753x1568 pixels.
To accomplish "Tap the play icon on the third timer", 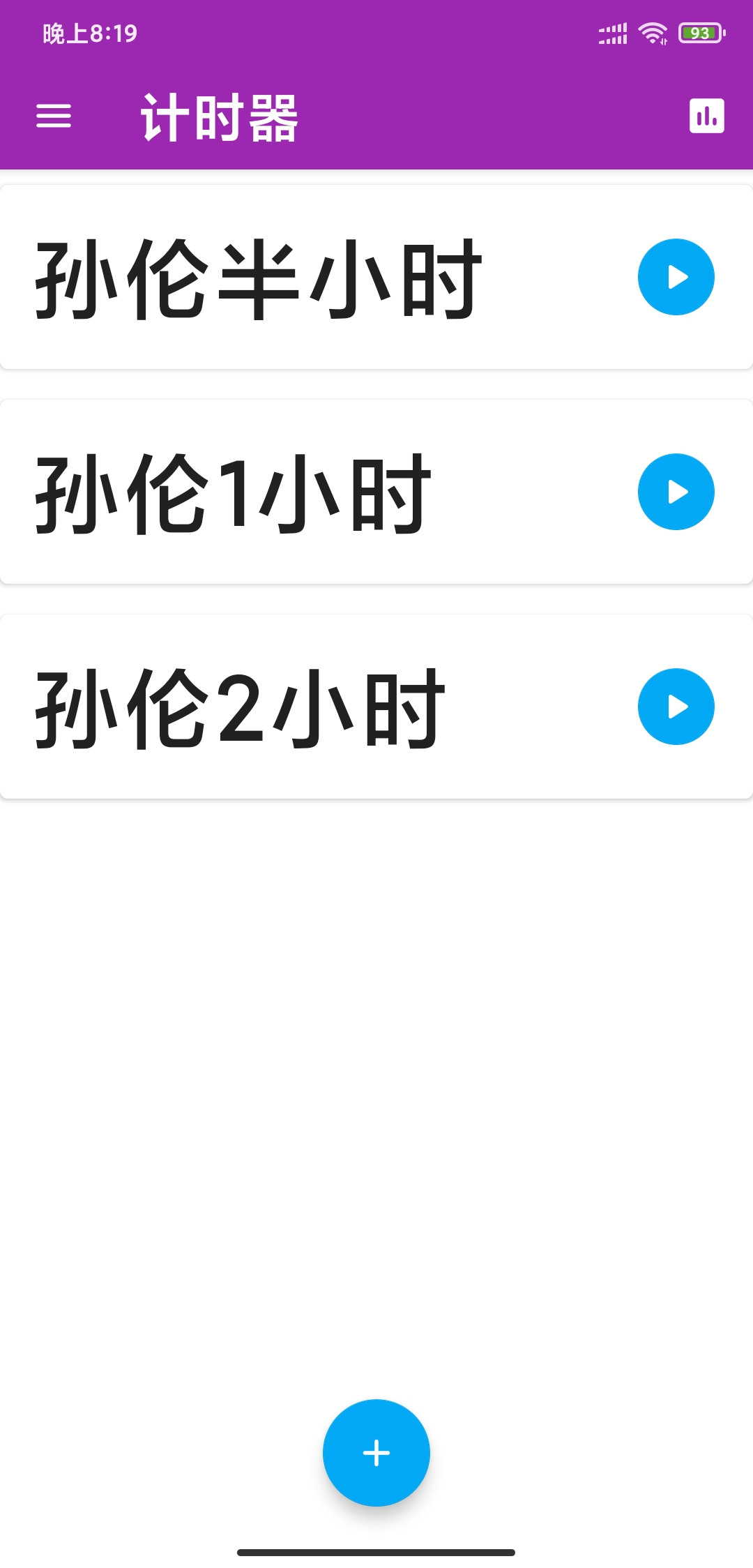I will point(675,707).
